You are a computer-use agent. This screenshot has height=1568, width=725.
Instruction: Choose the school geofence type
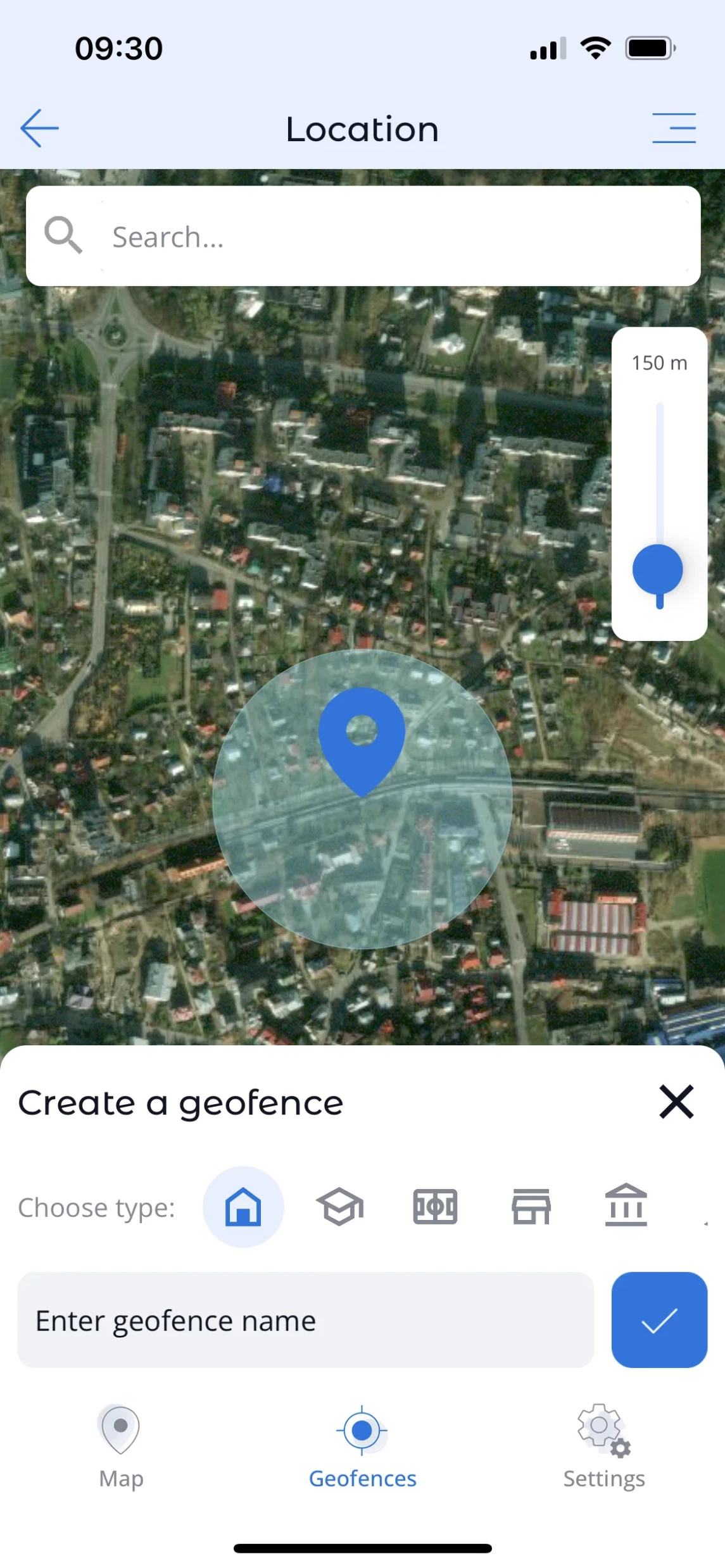click(340, 1207)
